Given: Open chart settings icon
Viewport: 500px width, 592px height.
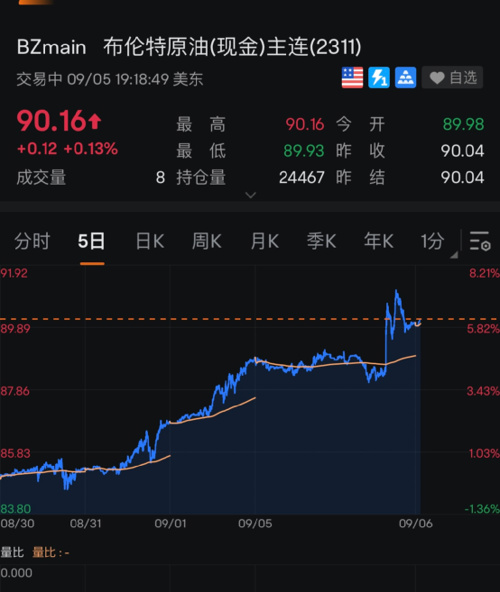Looking at the screenshot, I should click(480, 241).
